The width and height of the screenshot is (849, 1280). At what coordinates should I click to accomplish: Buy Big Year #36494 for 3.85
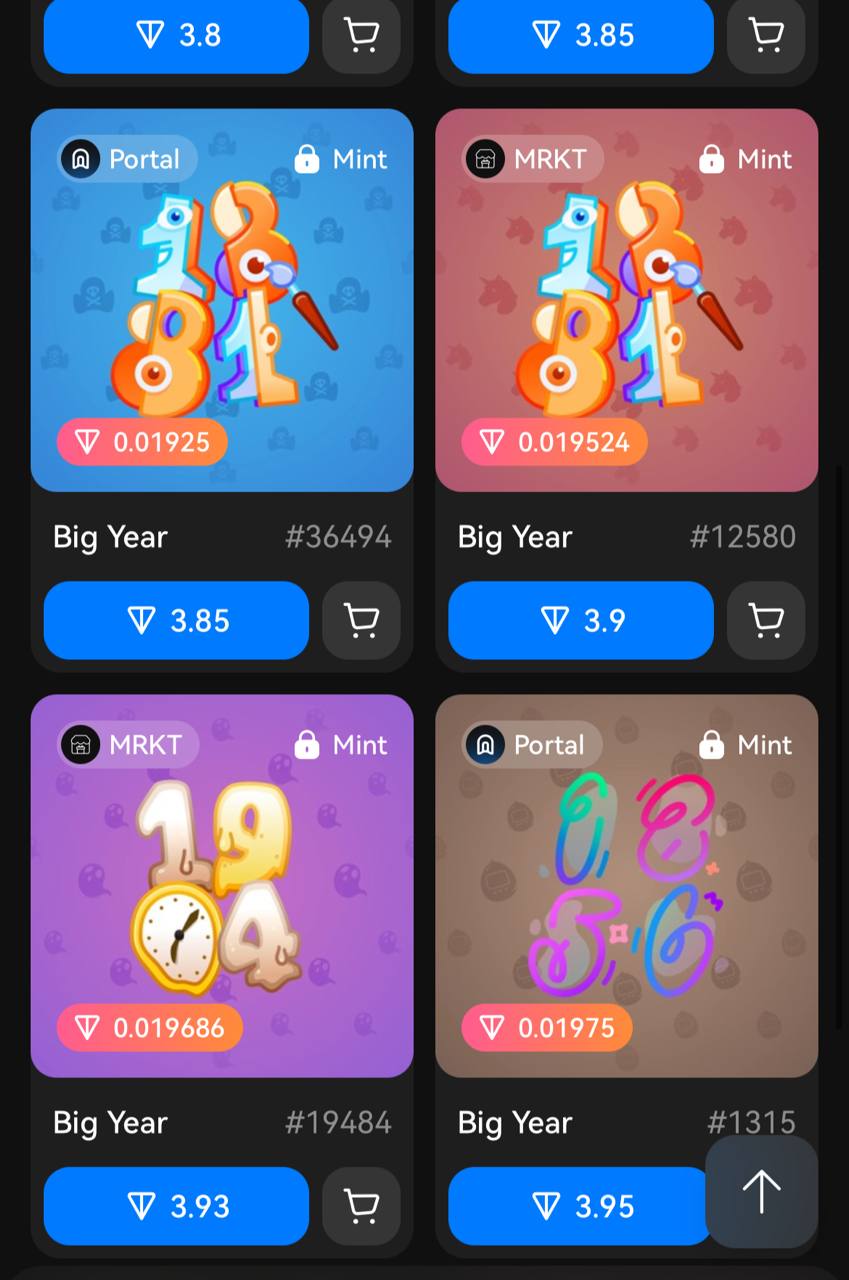[x=176, y=620]
